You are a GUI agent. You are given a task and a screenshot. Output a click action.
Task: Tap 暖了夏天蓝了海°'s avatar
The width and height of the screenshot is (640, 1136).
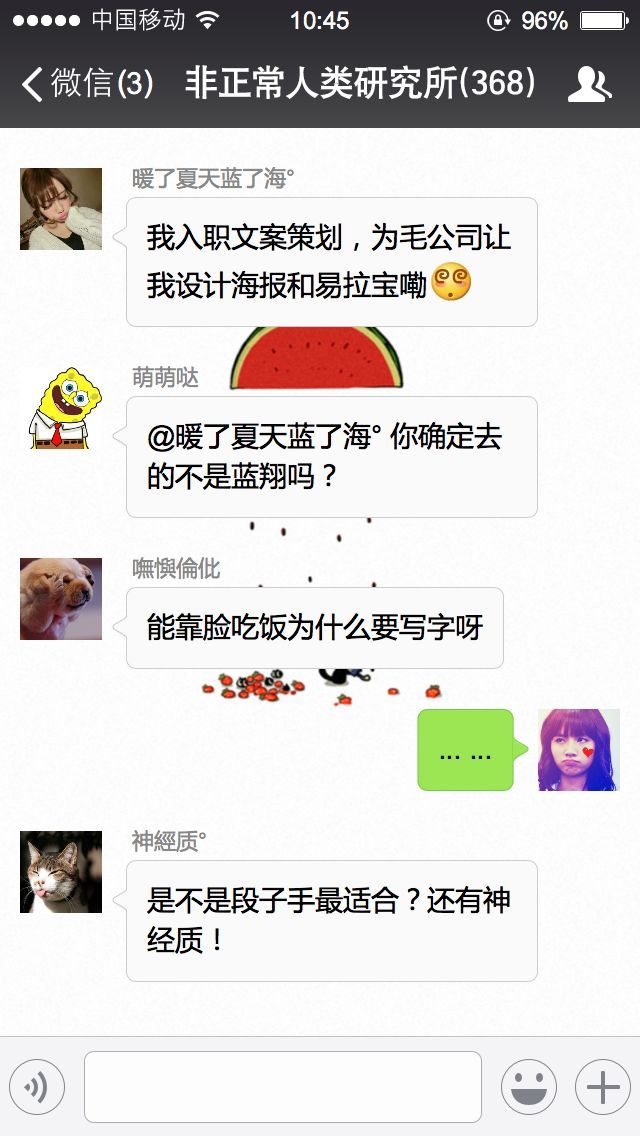tap(61, 209)
